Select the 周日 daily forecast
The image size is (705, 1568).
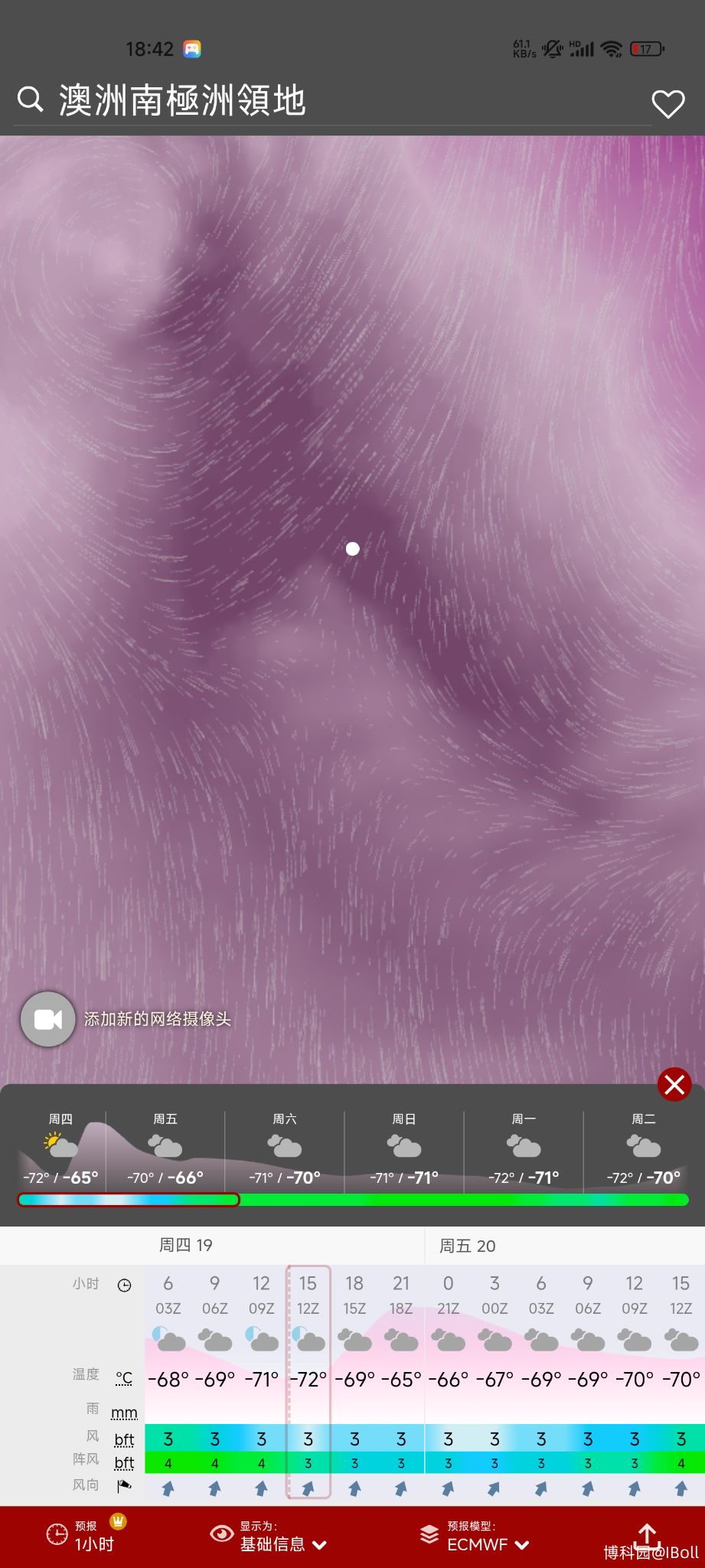(x=404, y=1149)
